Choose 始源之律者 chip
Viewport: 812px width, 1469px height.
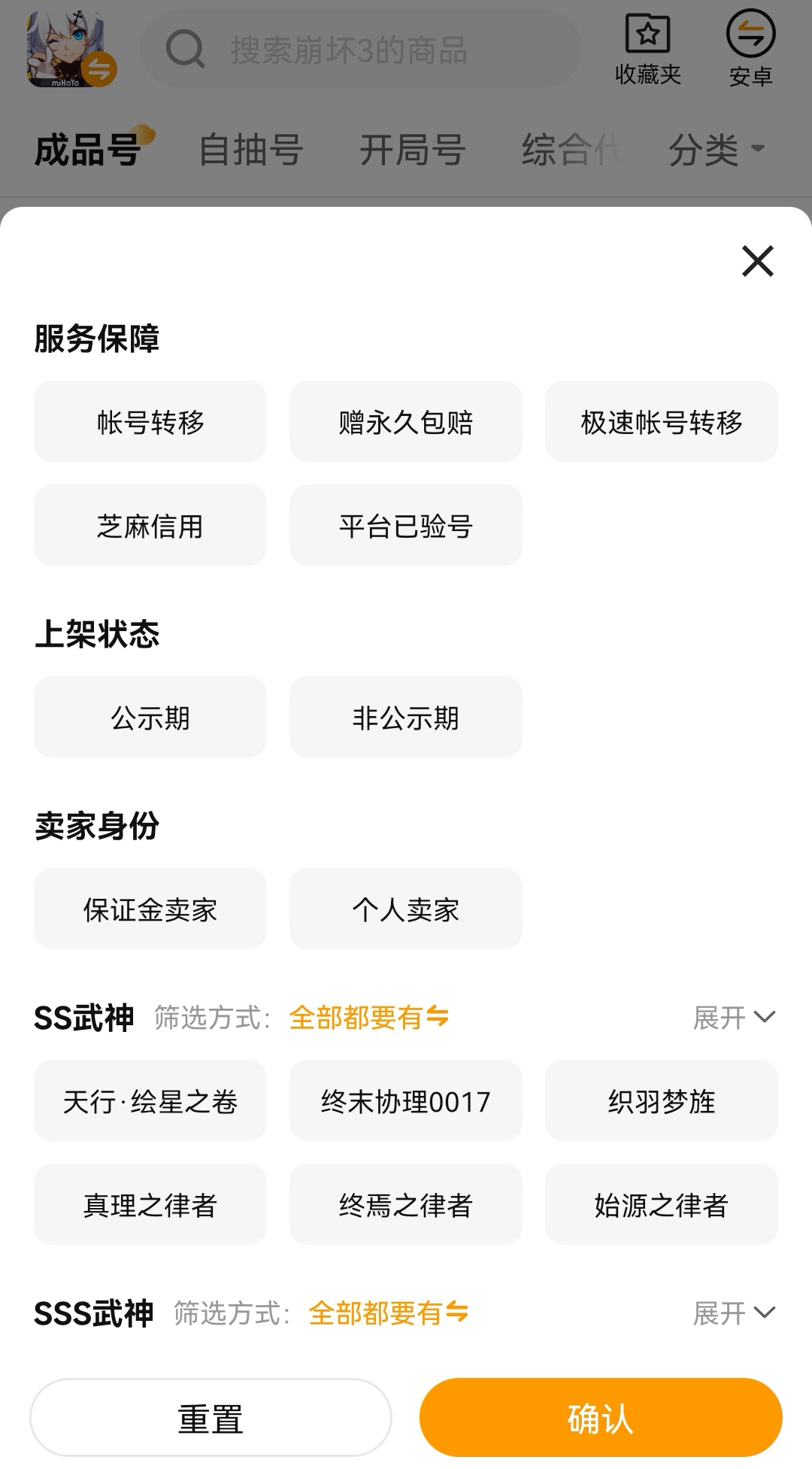click(662, 1205)
